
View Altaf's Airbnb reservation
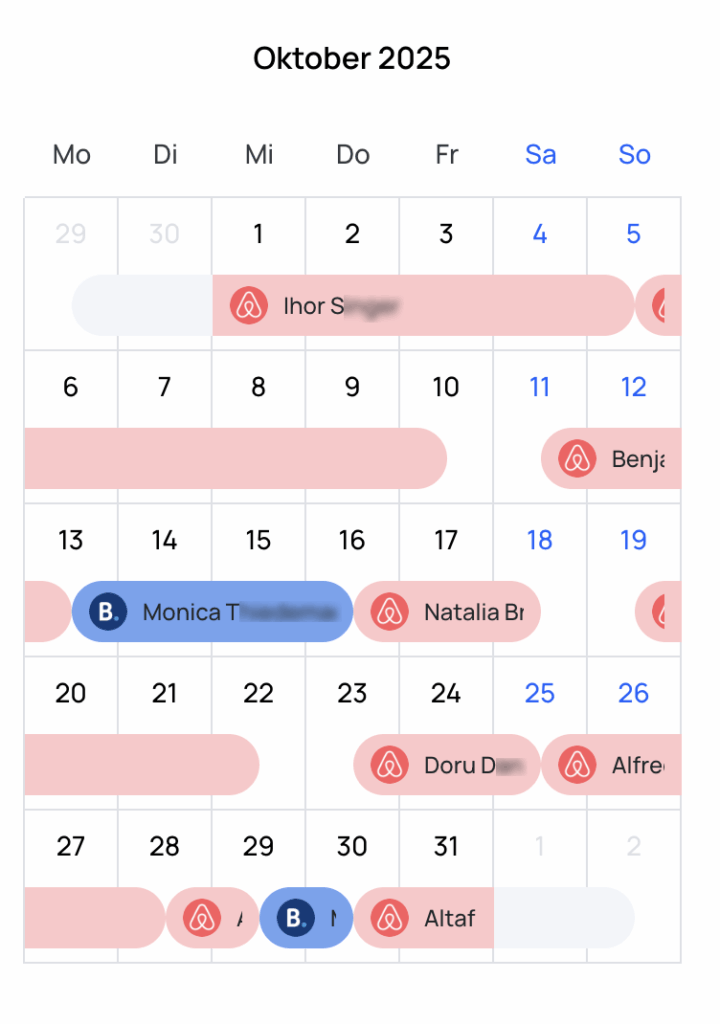(425, 918)
